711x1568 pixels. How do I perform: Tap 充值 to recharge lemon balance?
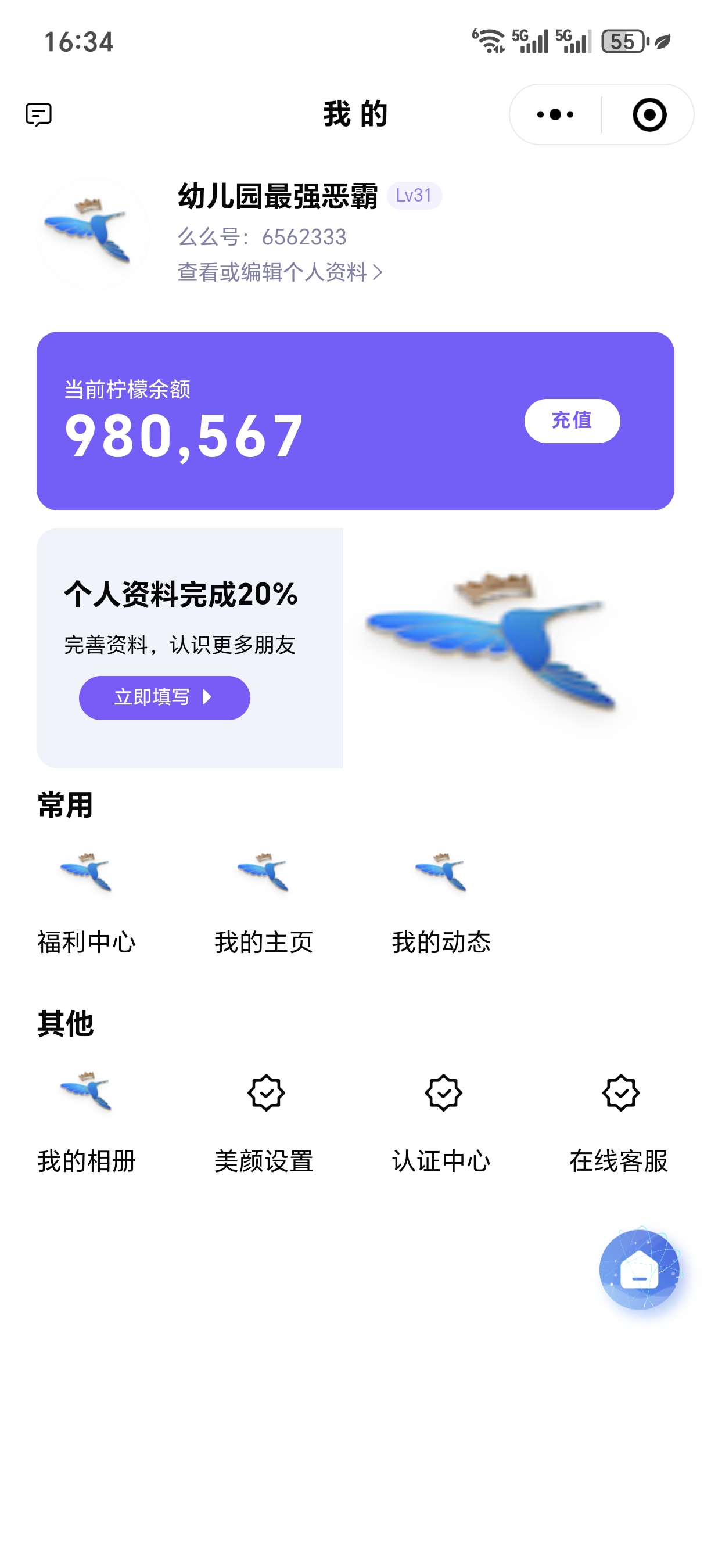point(572,420)
